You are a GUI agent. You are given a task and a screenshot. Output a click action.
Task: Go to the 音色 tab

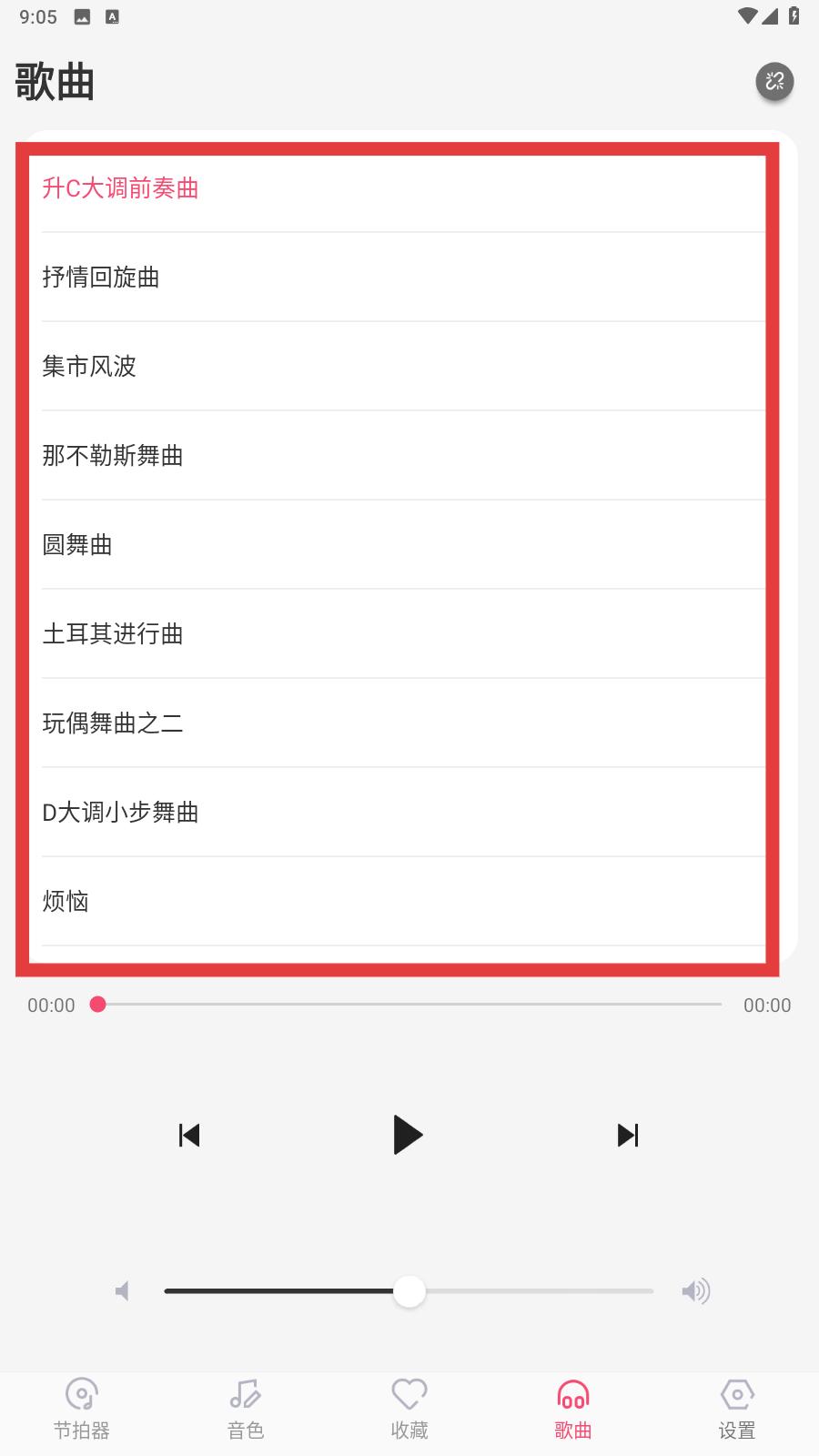246,1408
